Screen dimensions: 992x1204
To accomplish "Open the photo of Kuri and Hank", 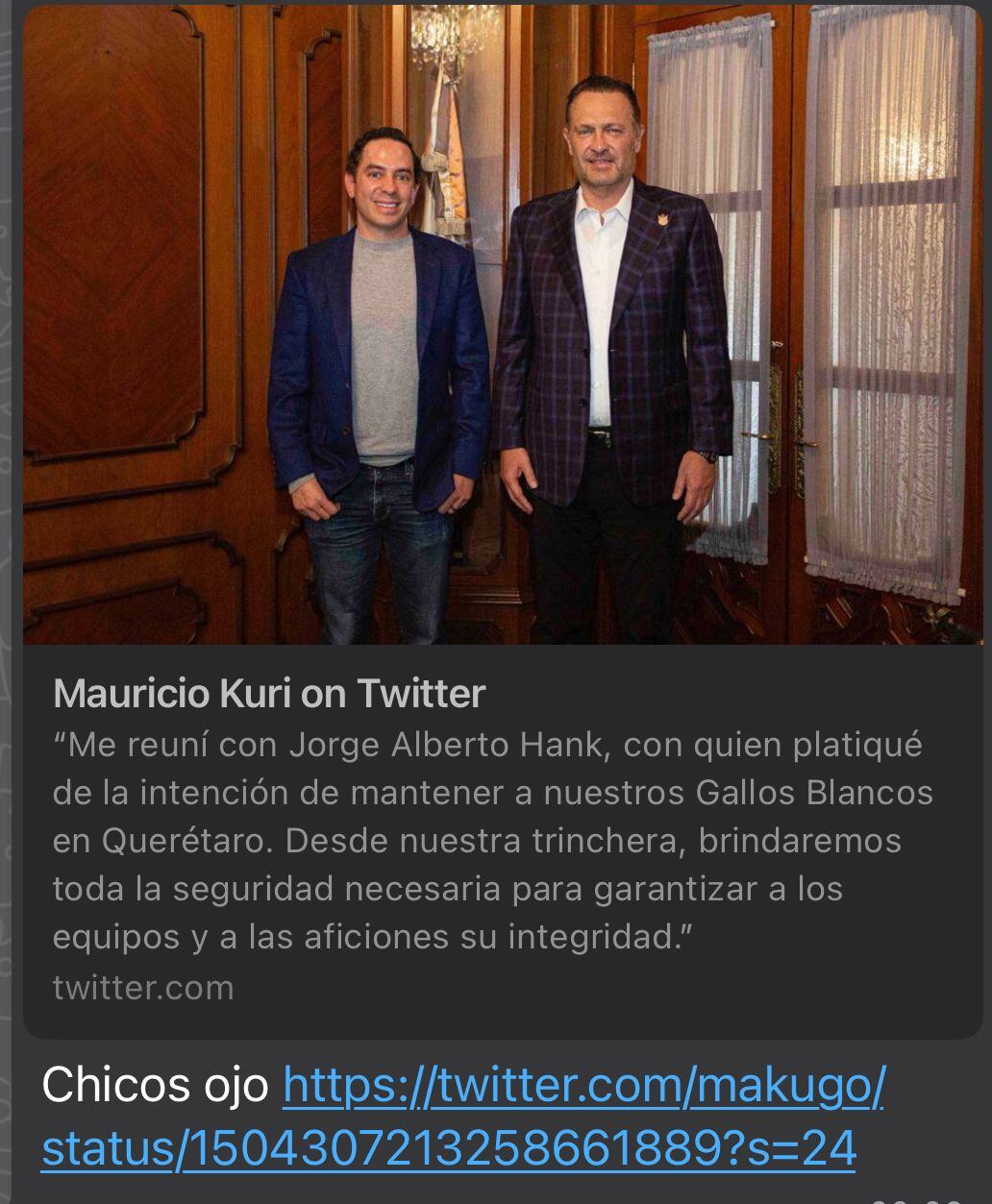I will coord(496,327).
